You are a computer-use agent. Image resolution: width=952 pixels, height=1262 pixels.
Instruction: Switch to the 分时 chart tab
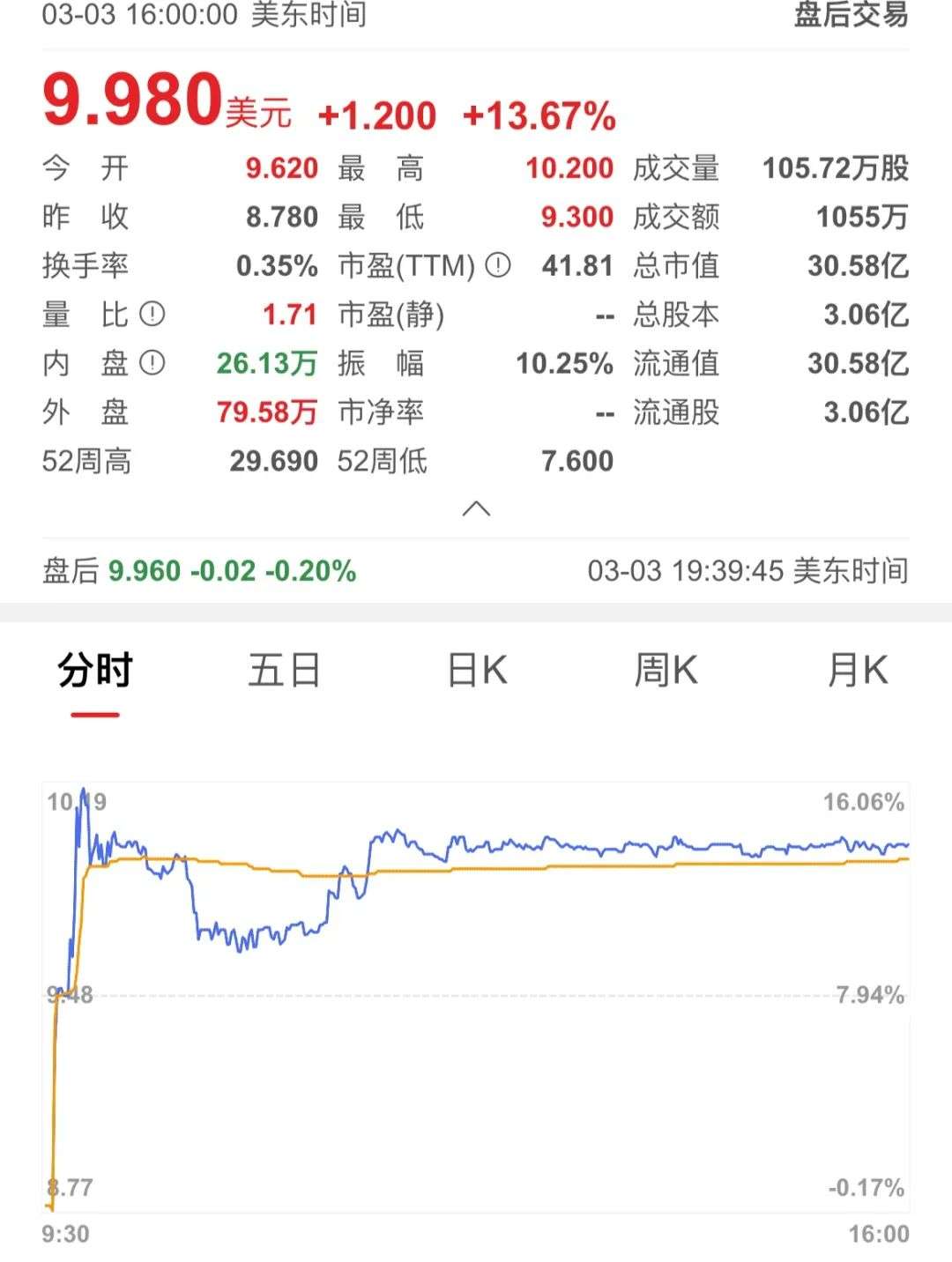tap(95, 671)
